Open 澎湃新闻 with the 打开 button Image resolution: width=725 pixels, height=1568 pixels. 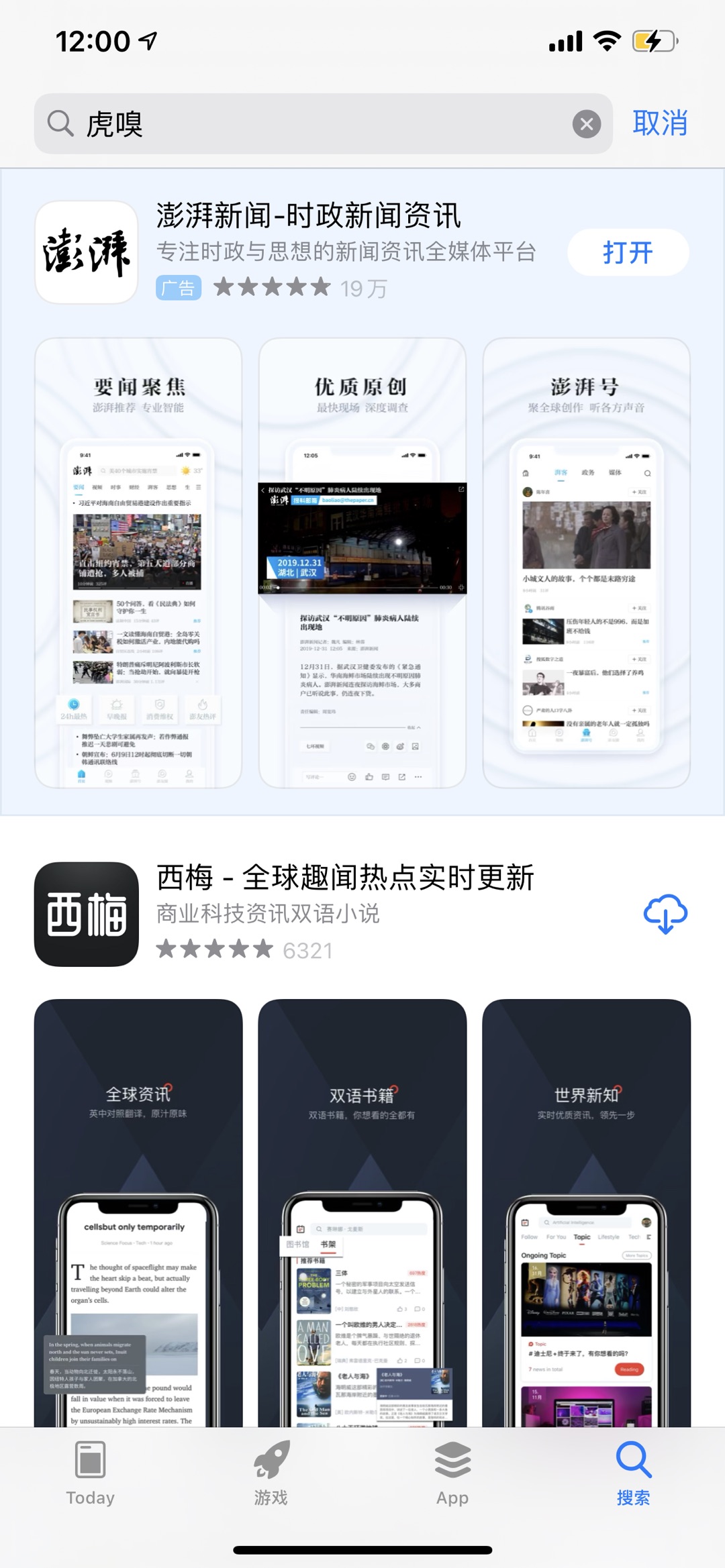(x=628, y=253)
